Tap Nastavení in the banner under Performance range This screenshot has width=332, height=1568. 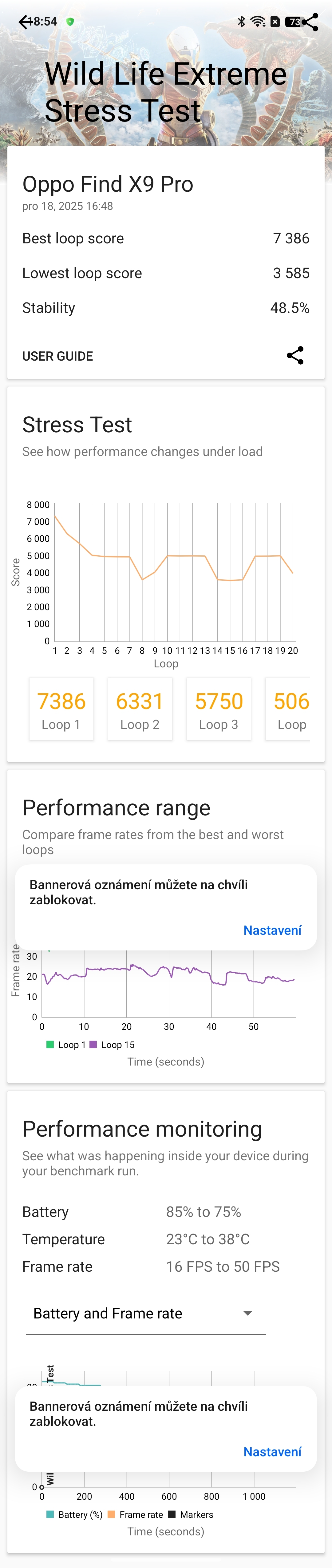point(272,930)
